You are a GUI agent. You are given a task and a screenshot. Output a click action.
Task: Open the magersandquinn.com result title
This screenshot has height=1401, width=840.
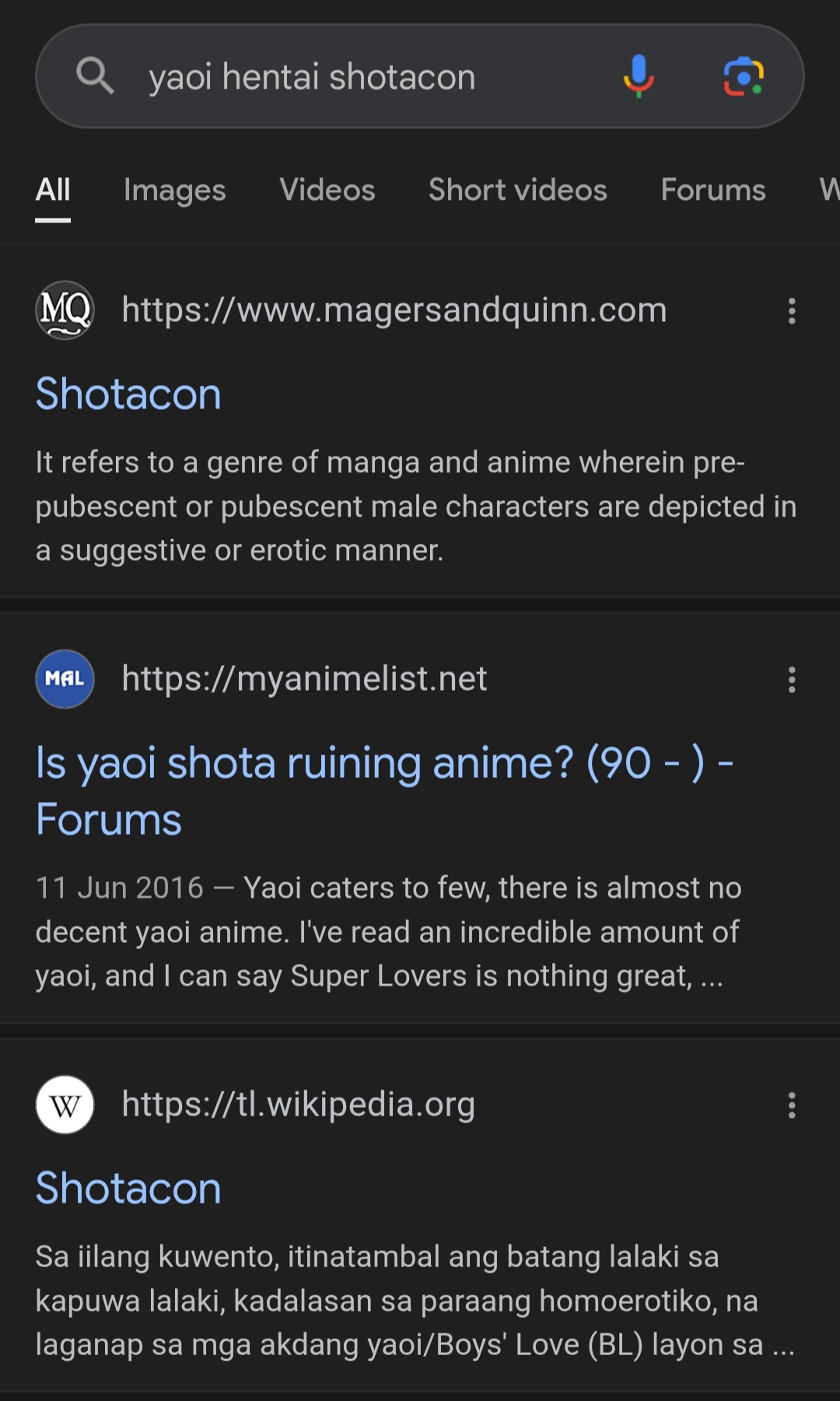(x=128, y=394)
